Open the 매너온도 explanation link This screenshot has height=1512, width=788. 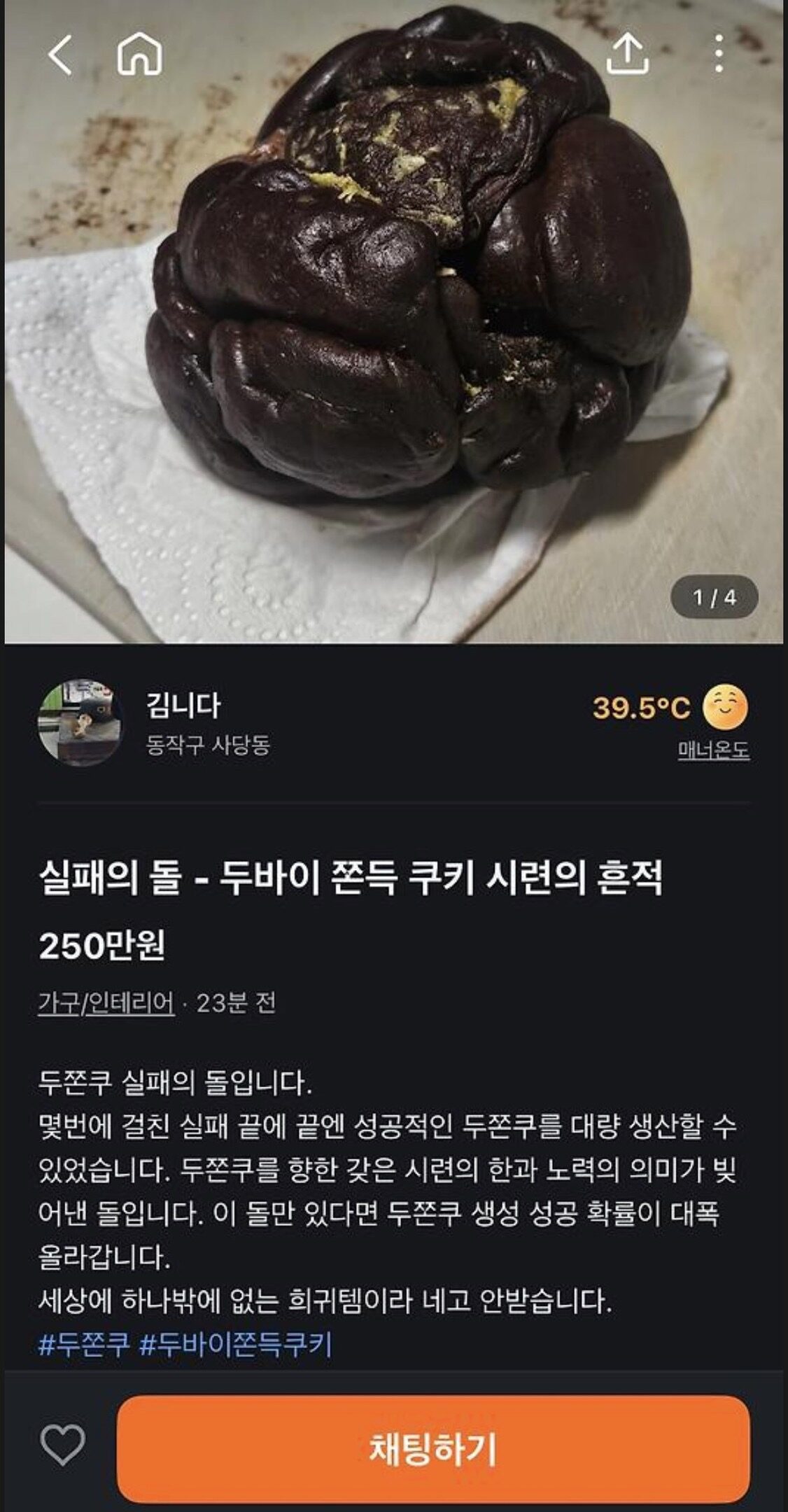pos(713,750)
